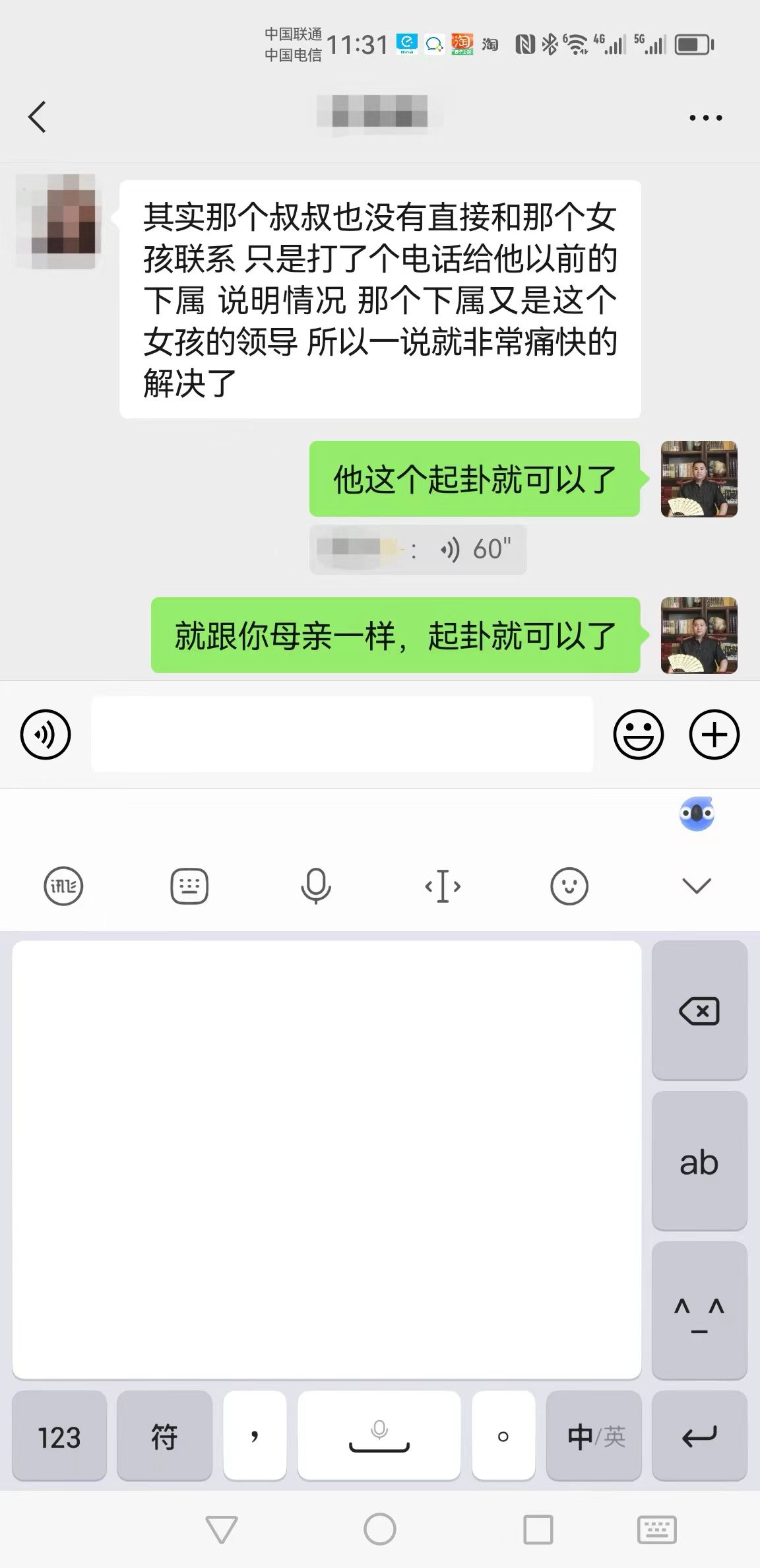Screen dimensions: 760x1568
Task: Go back to the chat list
Action: 38,117
